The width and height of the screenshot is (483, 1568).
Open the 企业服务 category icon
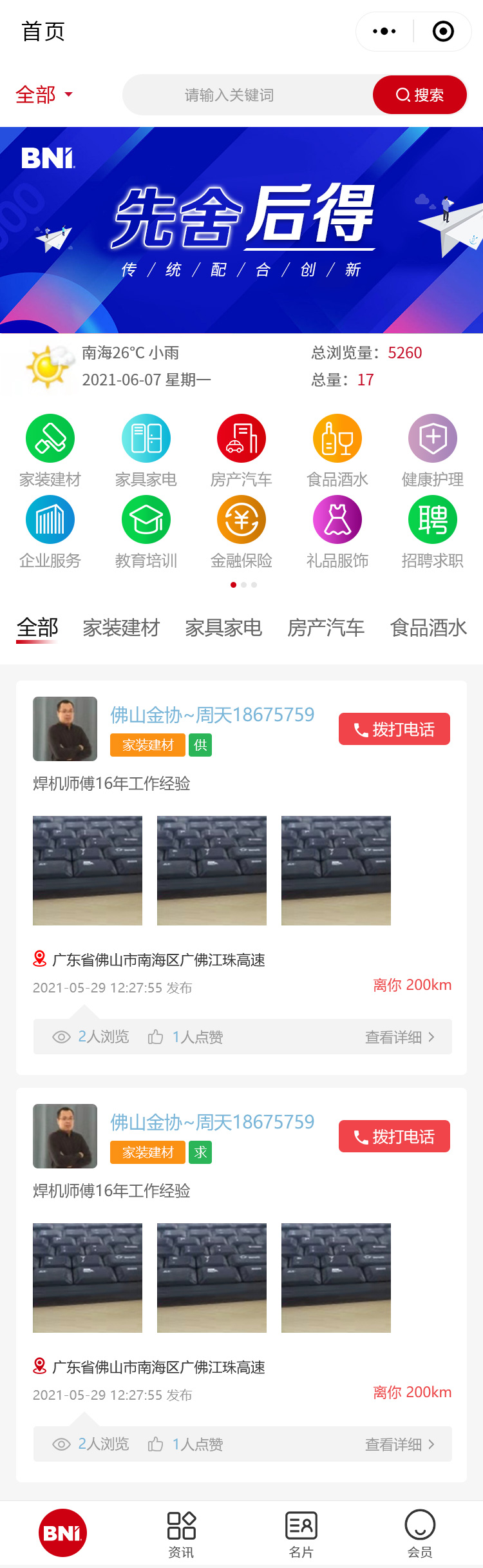point(50,519)
